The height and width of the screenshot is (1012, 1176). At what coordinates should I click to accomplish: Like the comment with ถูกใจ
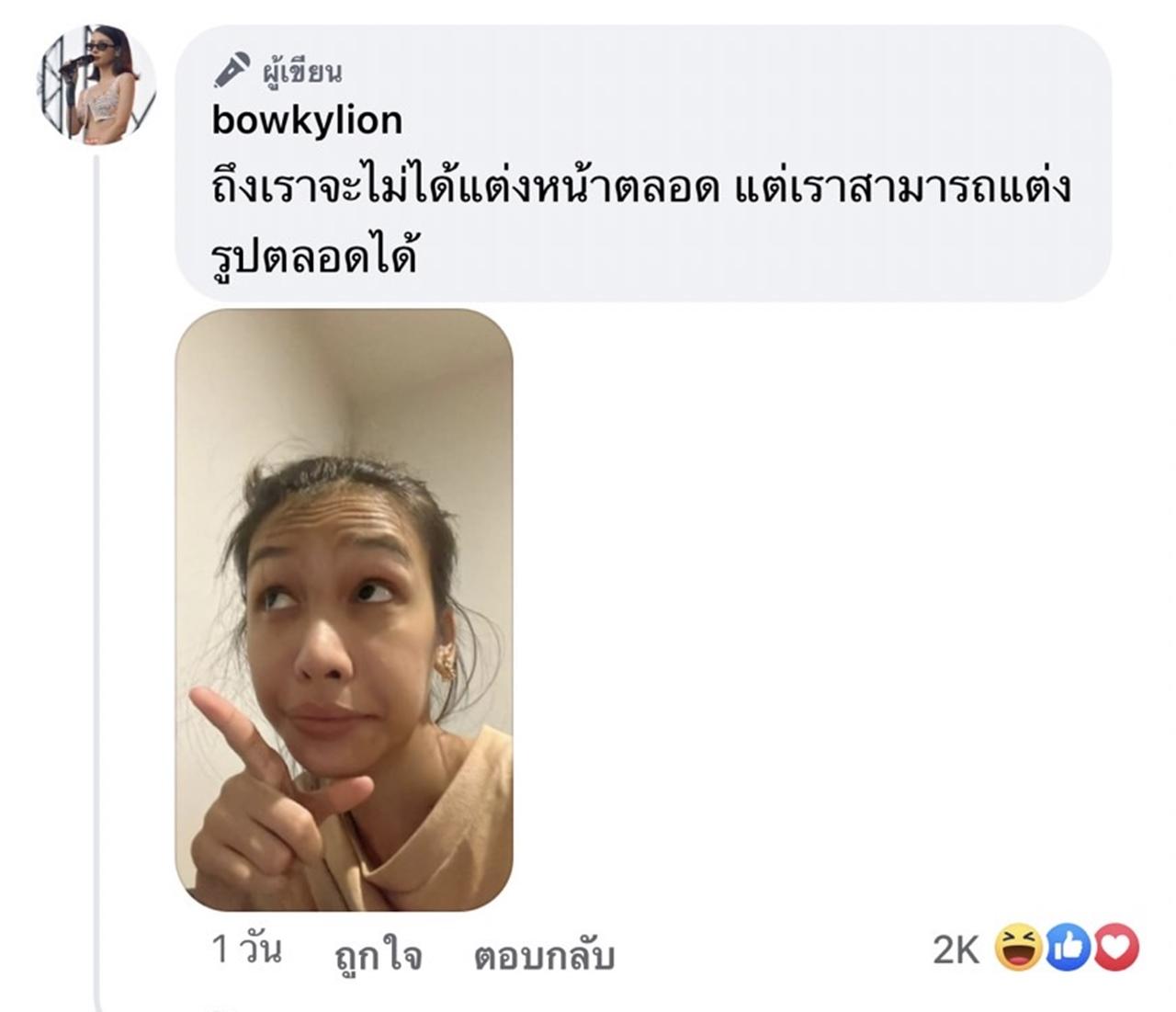pyautogui.click(x=377, y=956)
